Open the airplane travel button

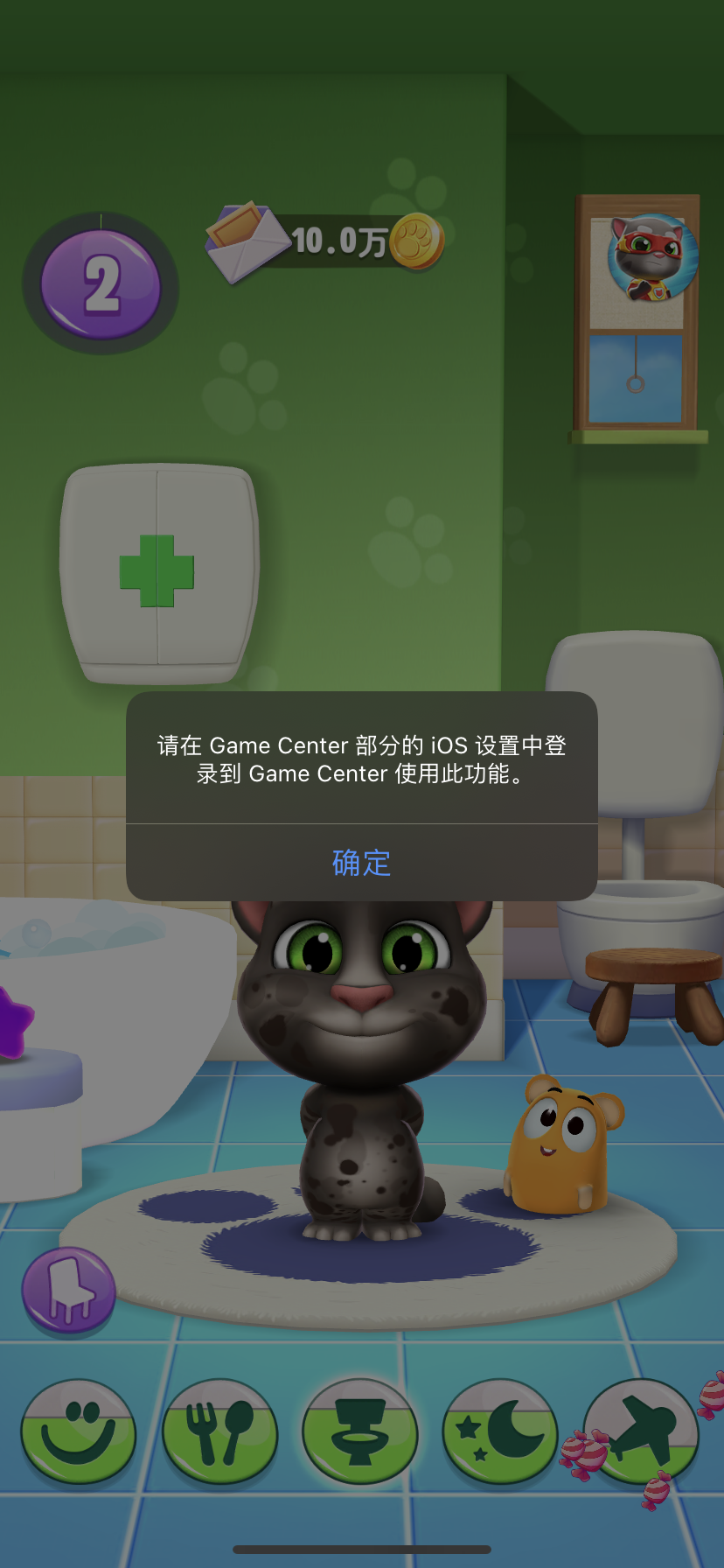(640, 1431)
